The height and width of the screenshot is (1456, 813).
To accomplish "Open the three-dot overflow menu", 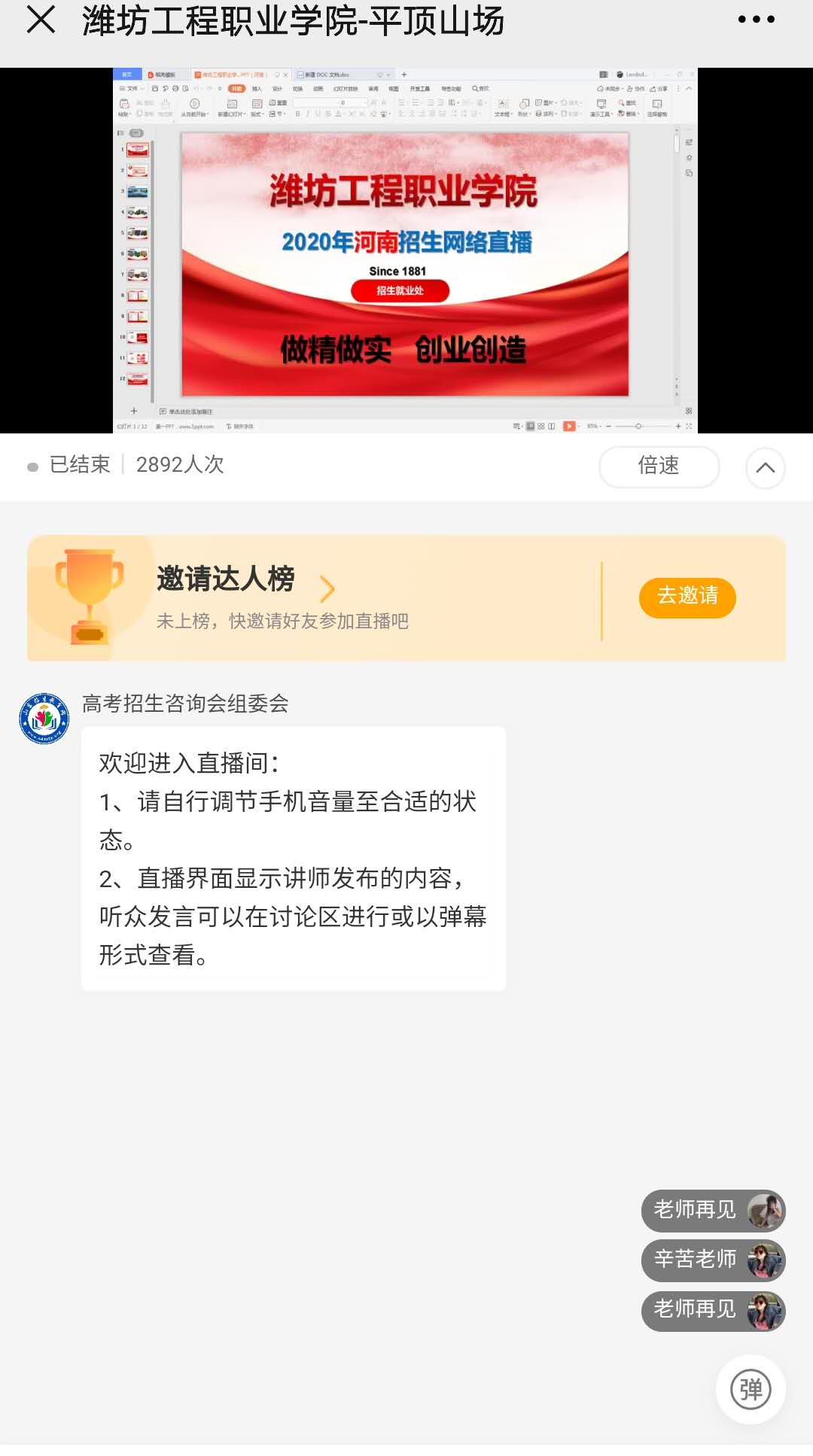I will [x=756, y=20].
